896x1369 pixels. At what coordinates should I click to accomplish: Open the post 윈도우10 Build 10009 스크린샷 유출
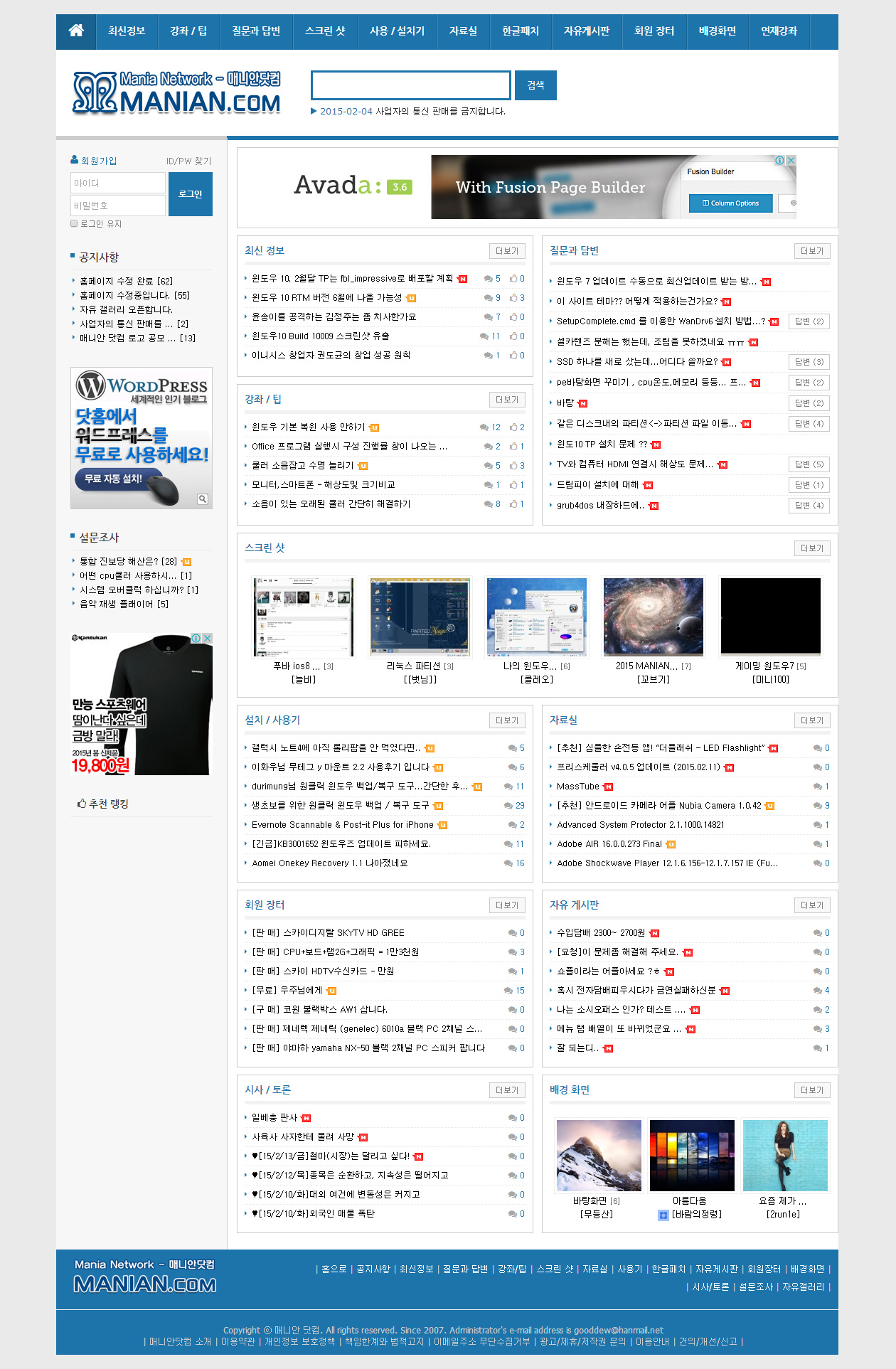coord(320,336)
